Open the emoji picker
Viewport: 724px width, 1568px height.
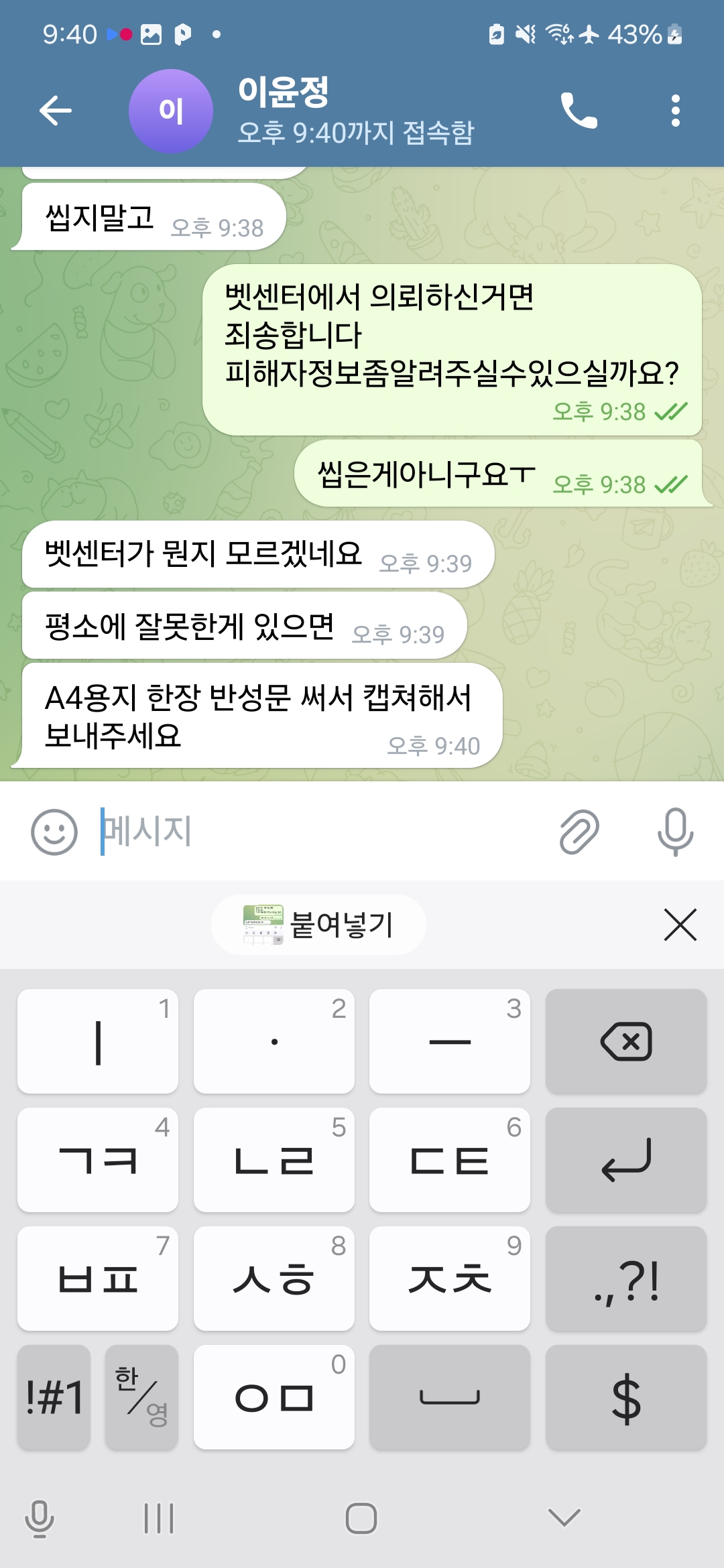pyautogui.click(x=54, y=832)
